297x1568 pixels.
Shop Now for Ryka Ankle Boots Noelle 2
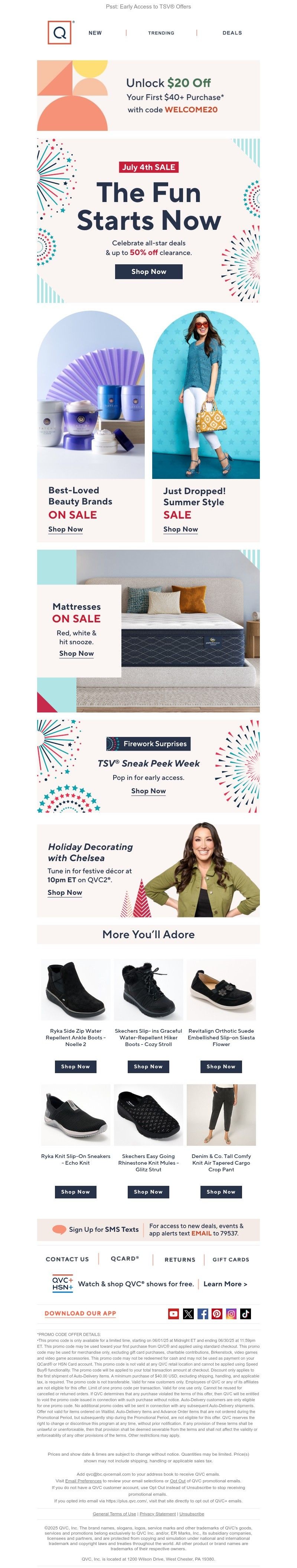coord(75,1066)
